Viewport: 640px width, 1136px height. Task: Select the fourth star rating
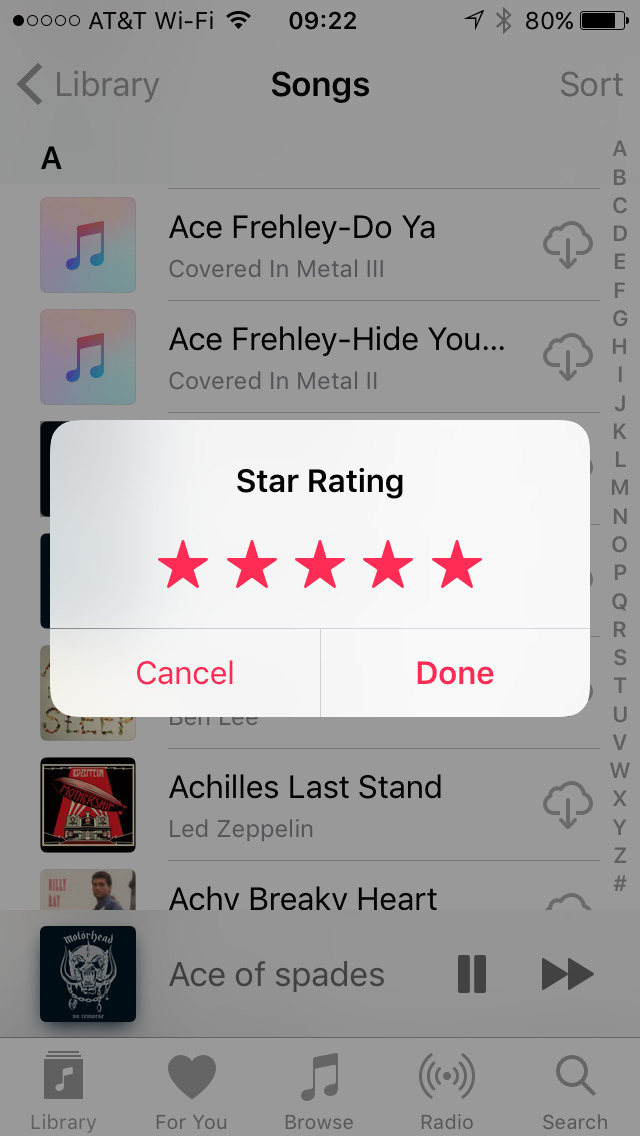388,564
